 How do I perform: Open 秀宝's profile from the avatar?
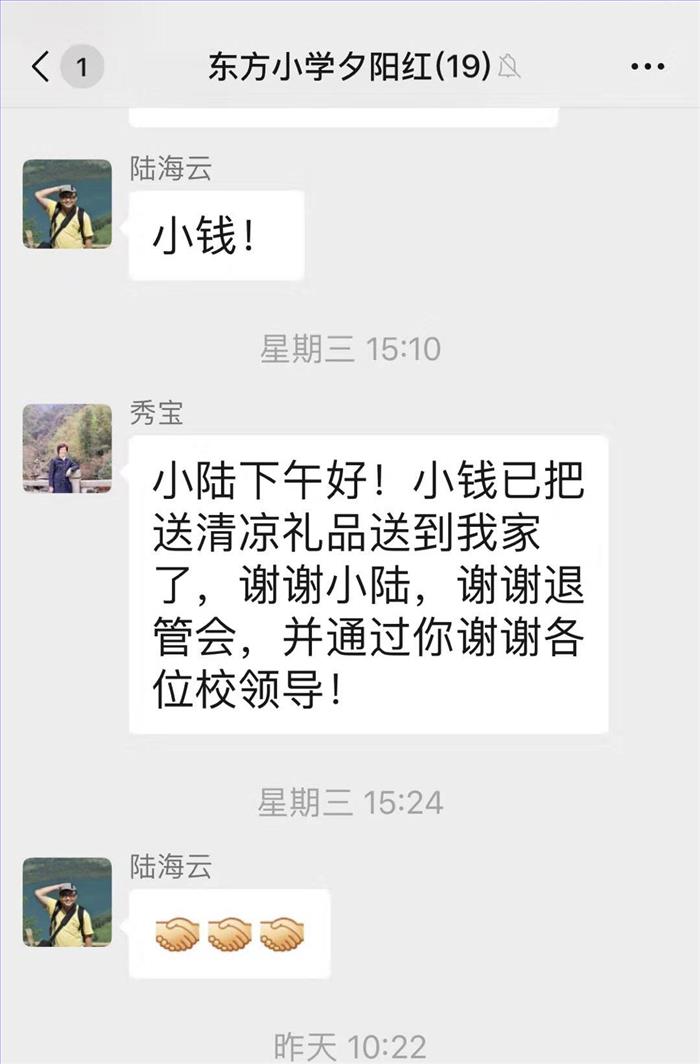[67, 448]
